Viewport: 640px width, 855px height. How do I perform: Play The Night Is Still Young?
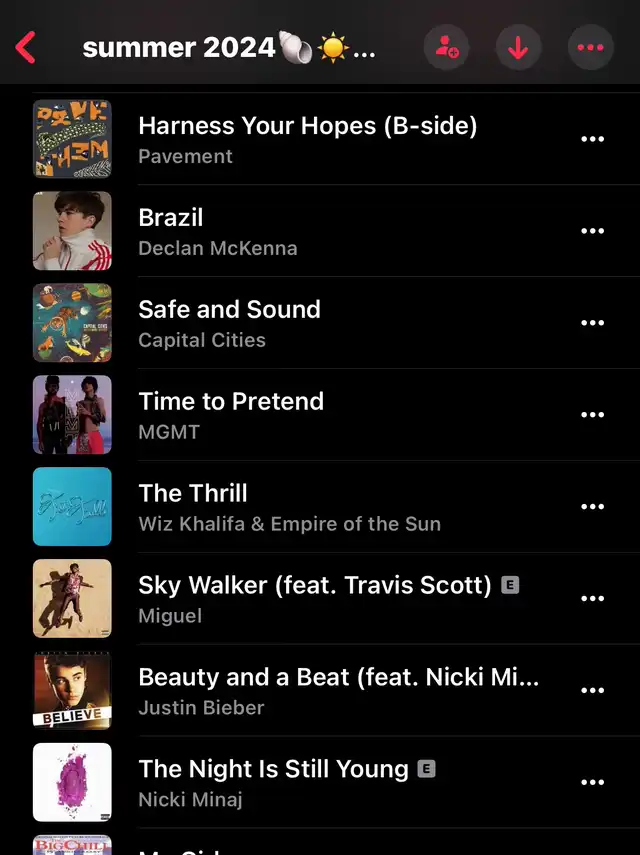[x=273, y=782]
